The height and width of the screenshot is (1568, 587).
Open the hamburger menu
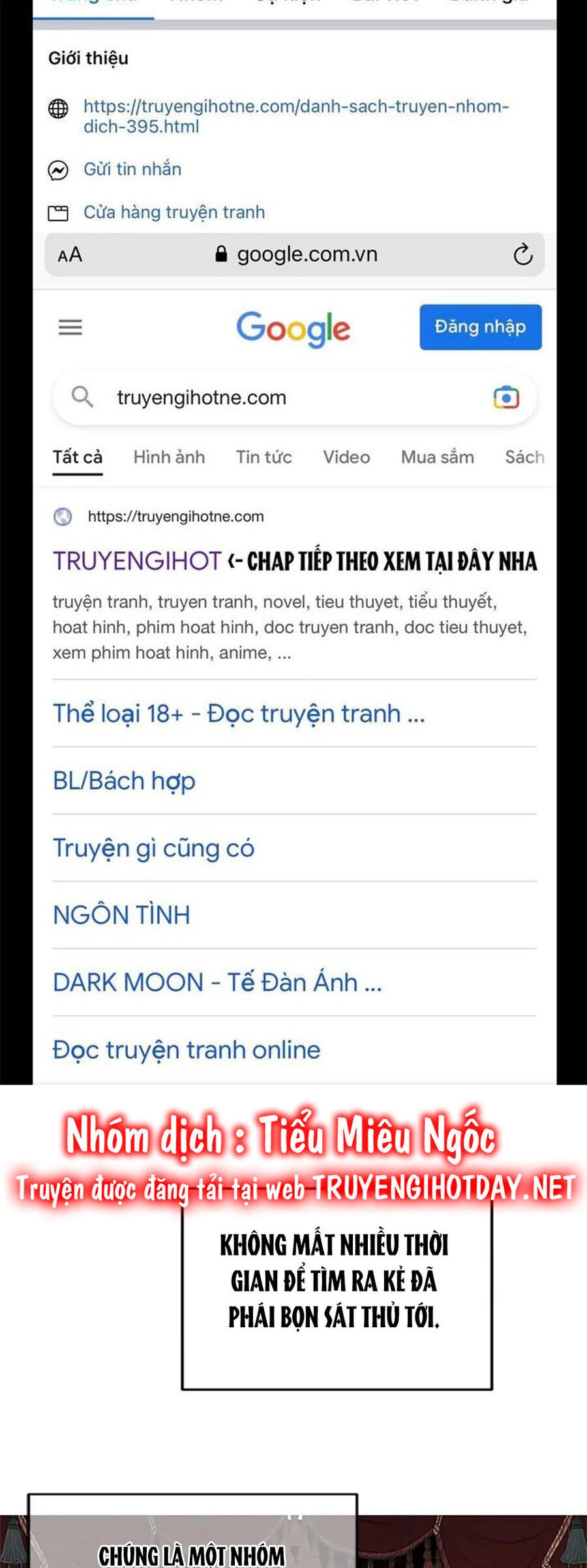(x=72, y=327)
